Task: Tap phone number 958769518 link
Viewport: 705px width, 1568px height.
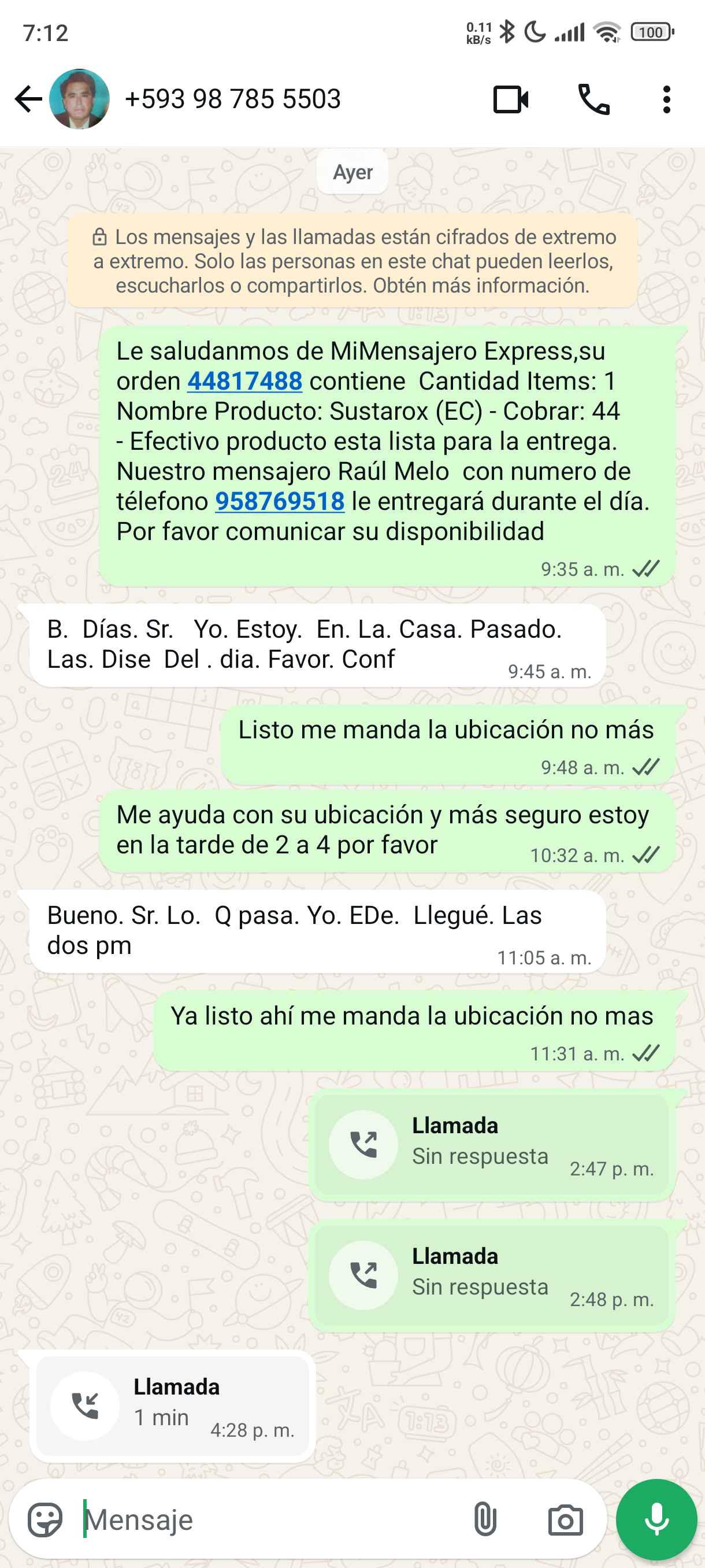Action: coord(280,502)
